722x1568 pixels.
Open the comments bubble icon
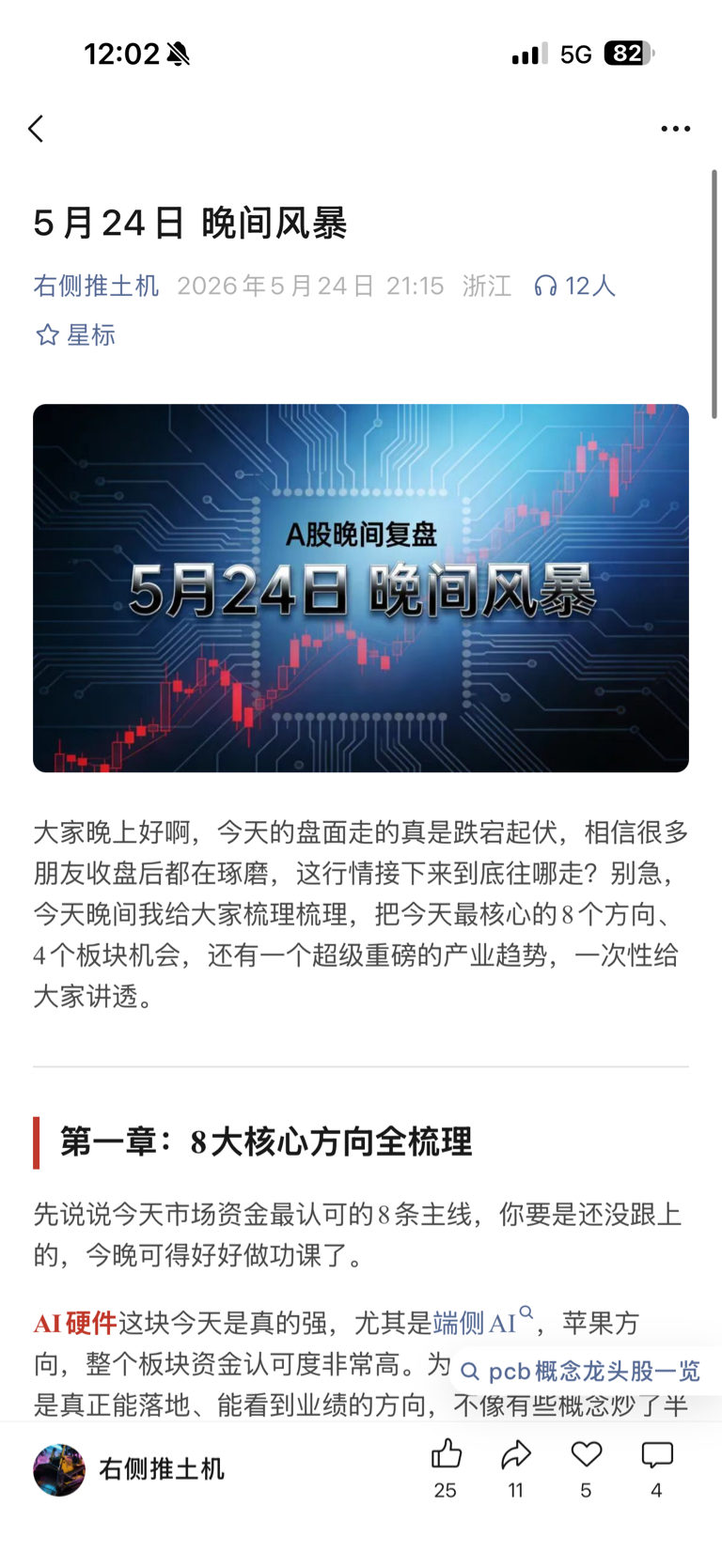tap(656, 1468)
